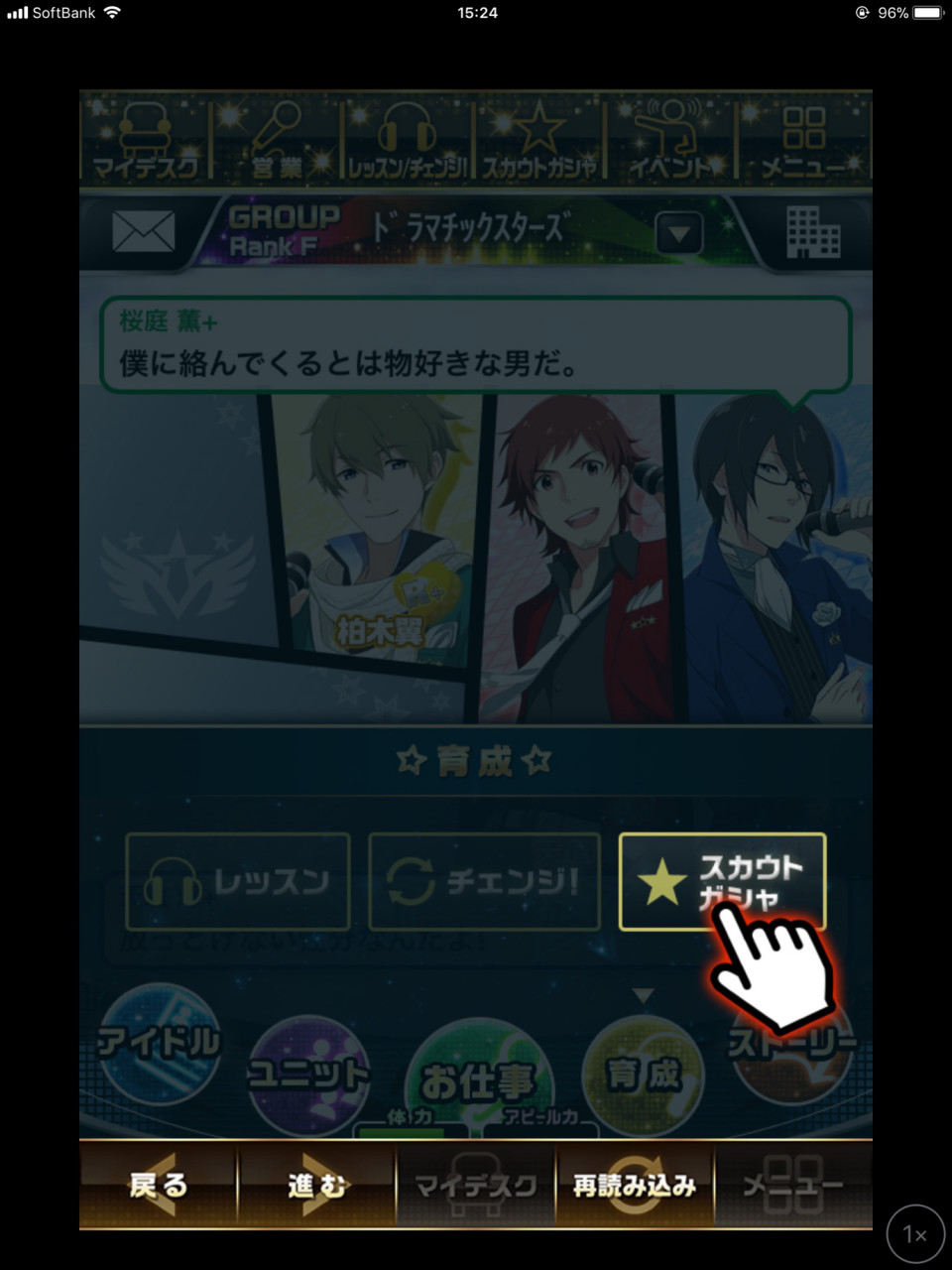Open the レッスン button
The image size is (952, 1270).
coord(238,881)
